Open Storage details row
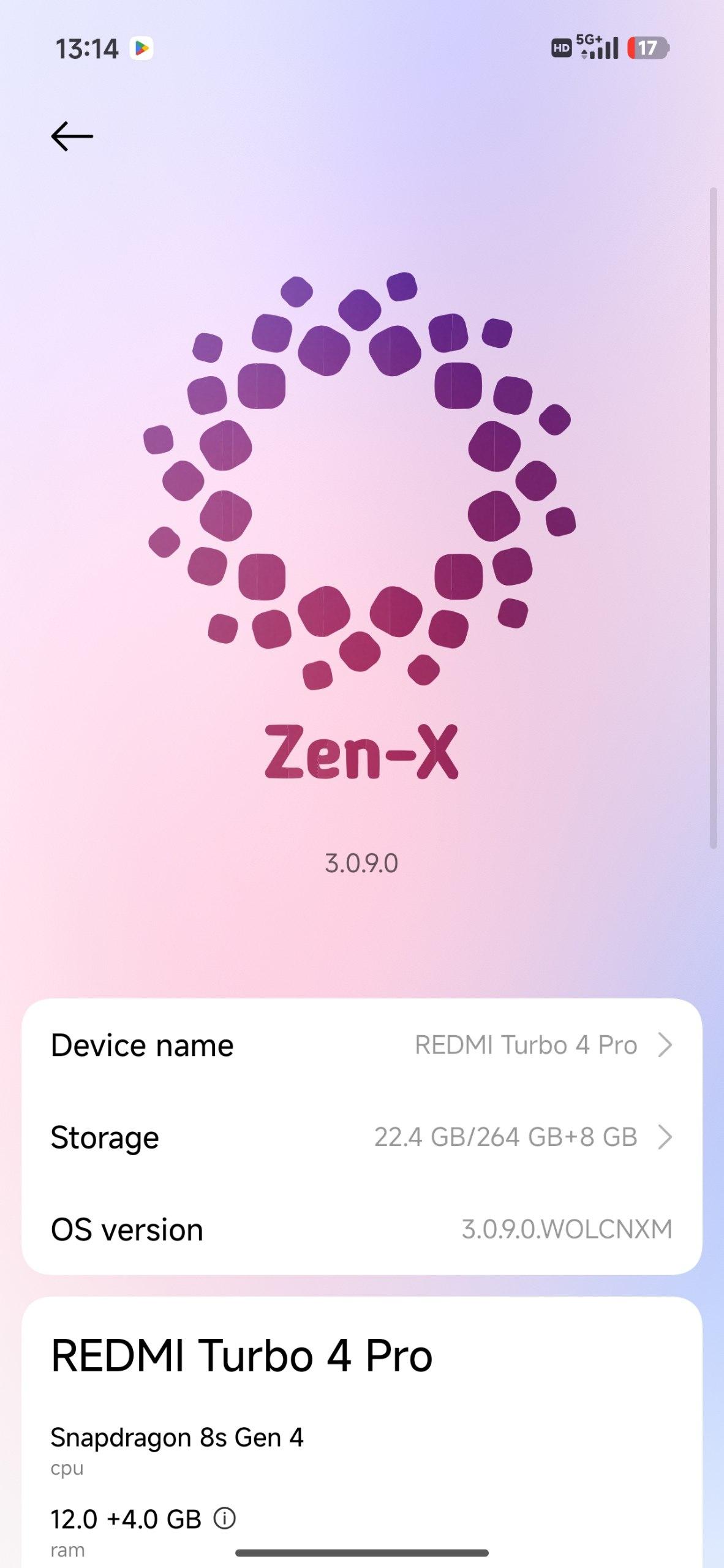Image resolution: width=724 pixels, height=1568 pixels. (361, 1137)
